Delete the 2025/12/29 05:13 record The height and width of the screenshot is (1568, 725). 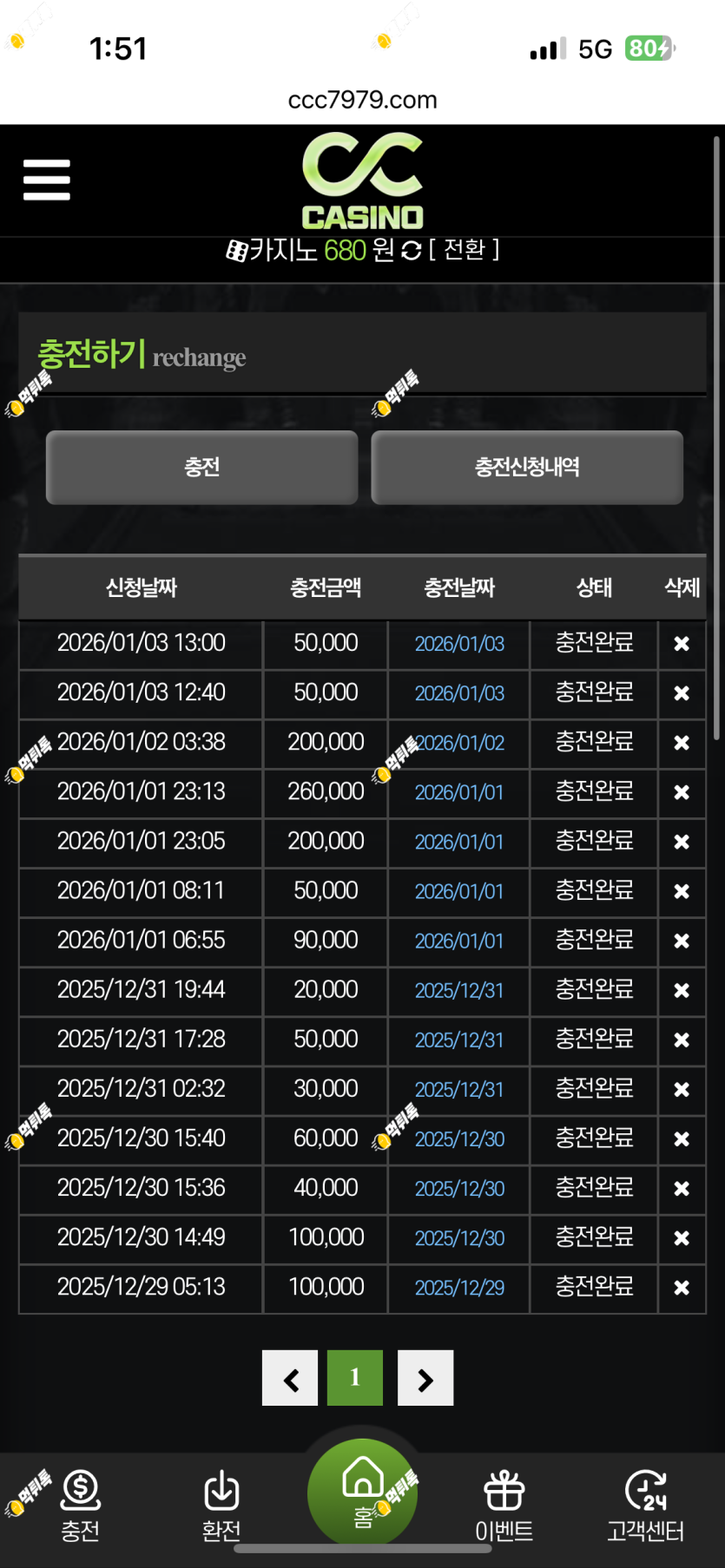pyautogui.click(x=682, y=1288)
